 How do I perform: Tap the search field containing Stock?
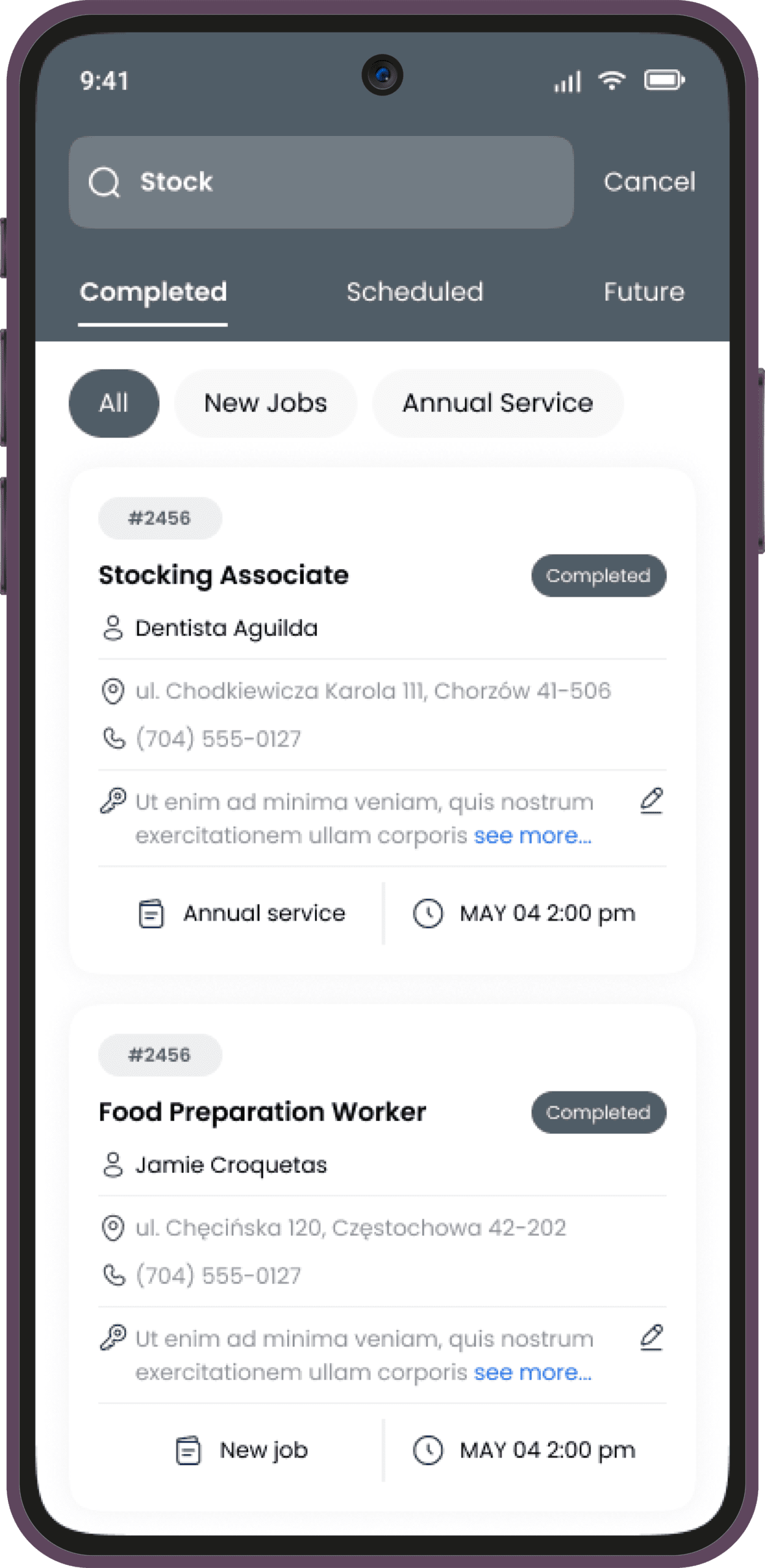[321, 182]
